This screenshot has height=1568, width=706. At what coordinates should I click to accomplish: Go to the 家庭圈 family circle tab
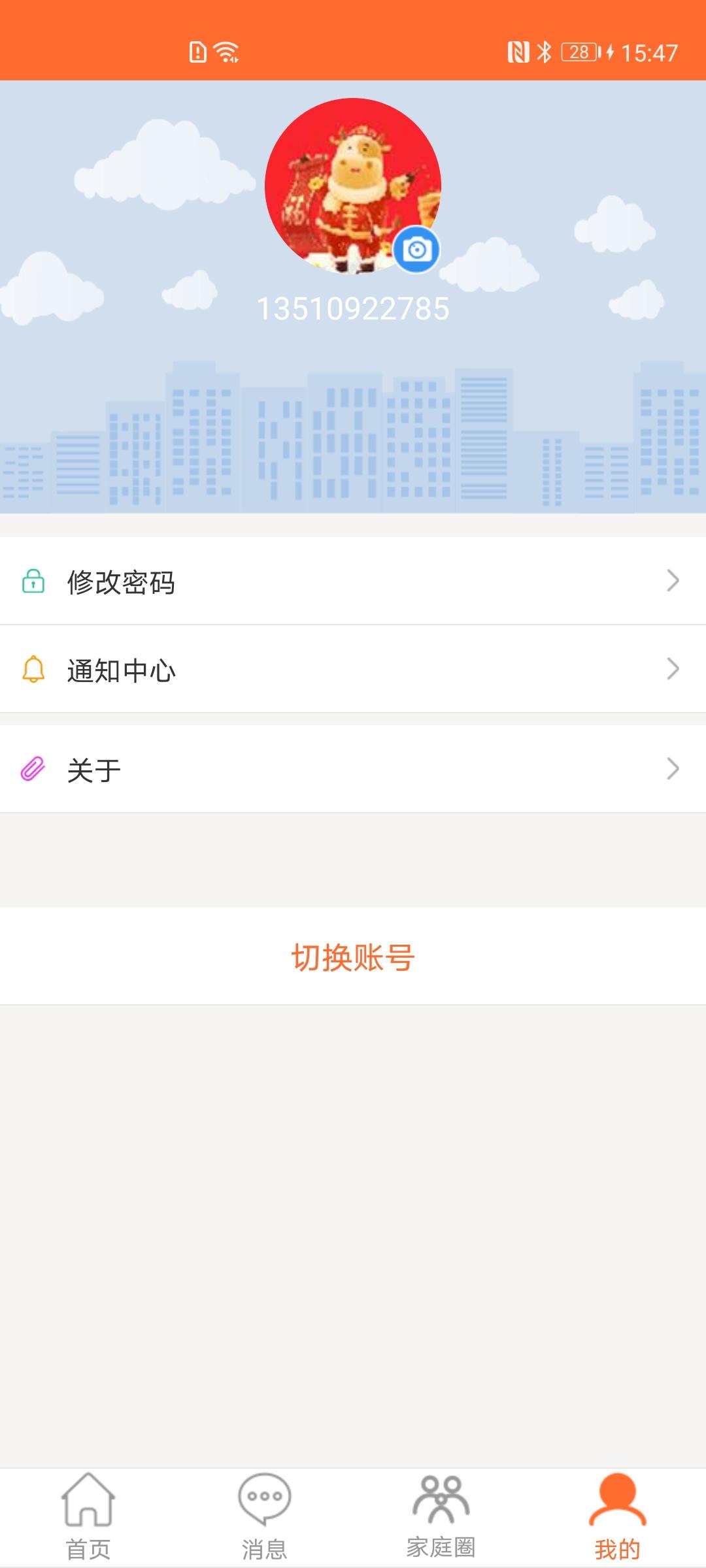tap(441, 1517)
